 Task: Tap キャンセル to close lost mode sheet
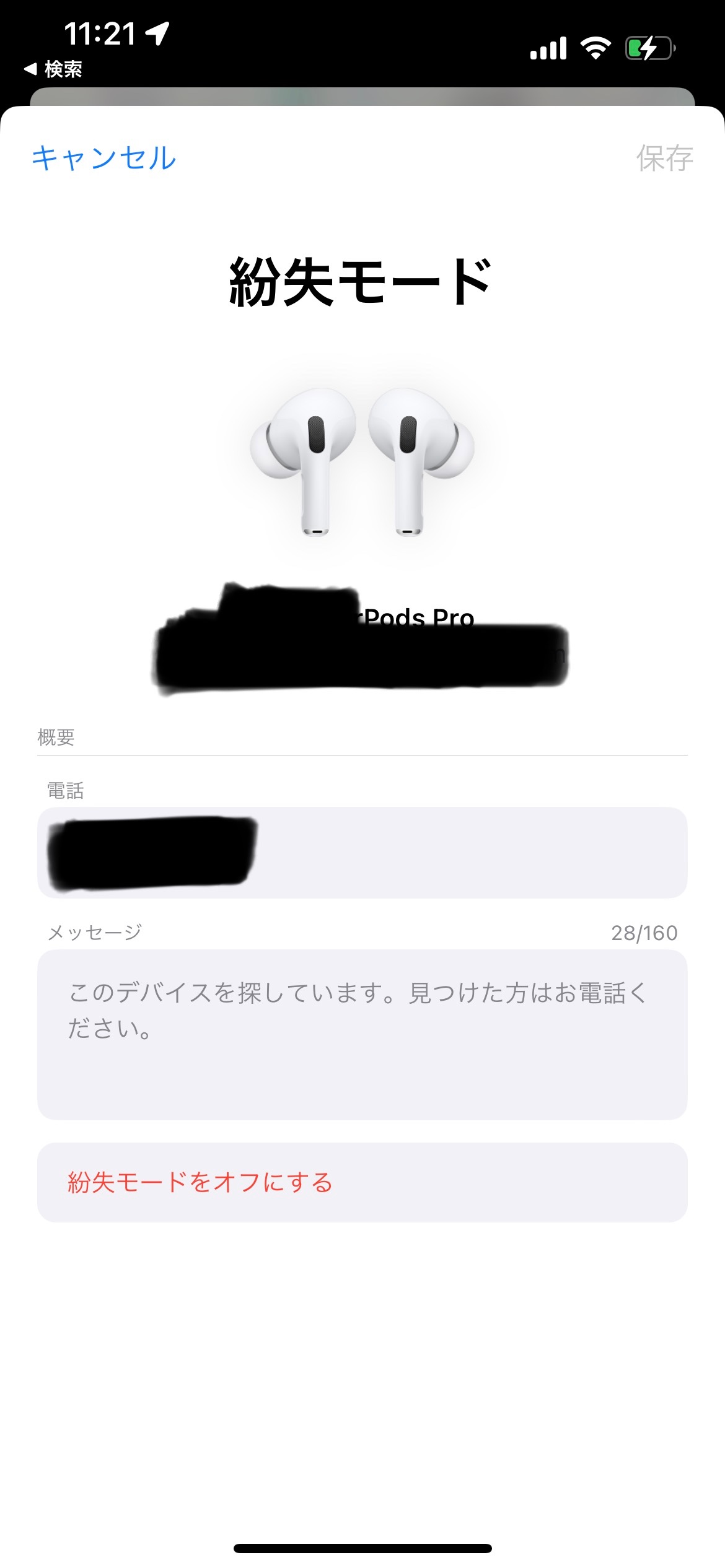click(104, 158)
